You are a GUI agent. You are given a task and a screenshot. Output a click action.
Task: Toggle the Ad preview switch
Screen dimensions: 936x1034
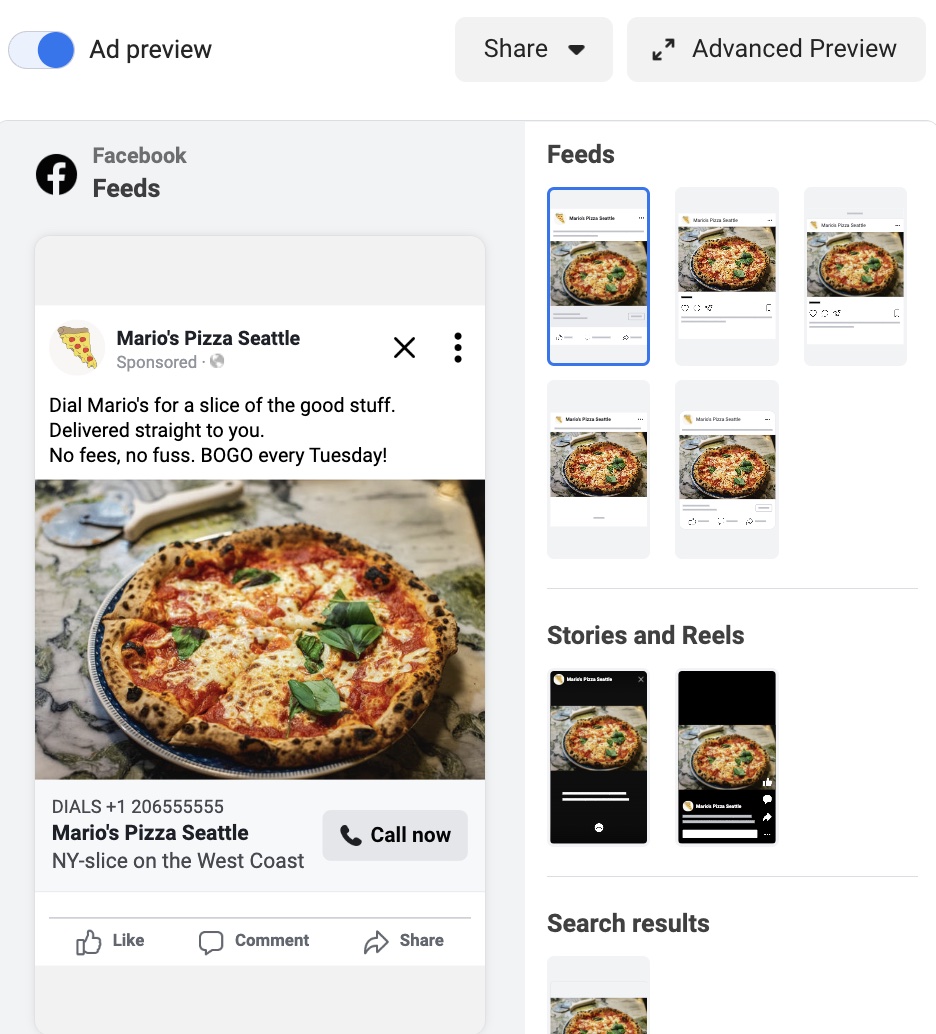42,49
